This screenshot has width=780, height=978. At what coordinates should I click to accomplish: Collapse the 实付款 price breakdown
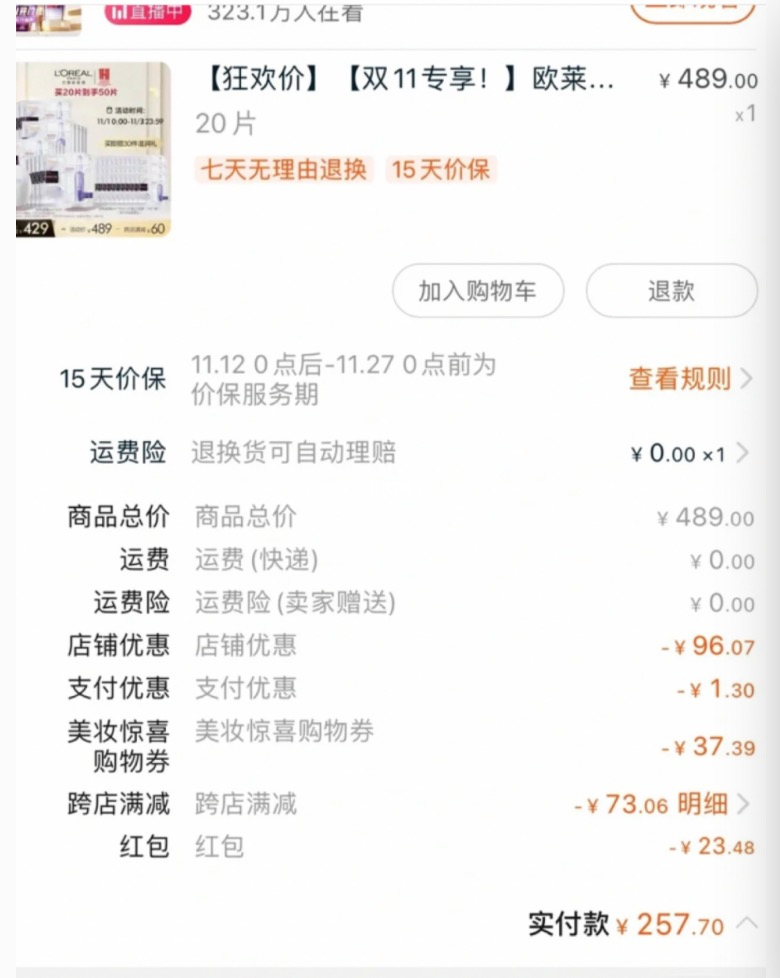pos(746,923)
